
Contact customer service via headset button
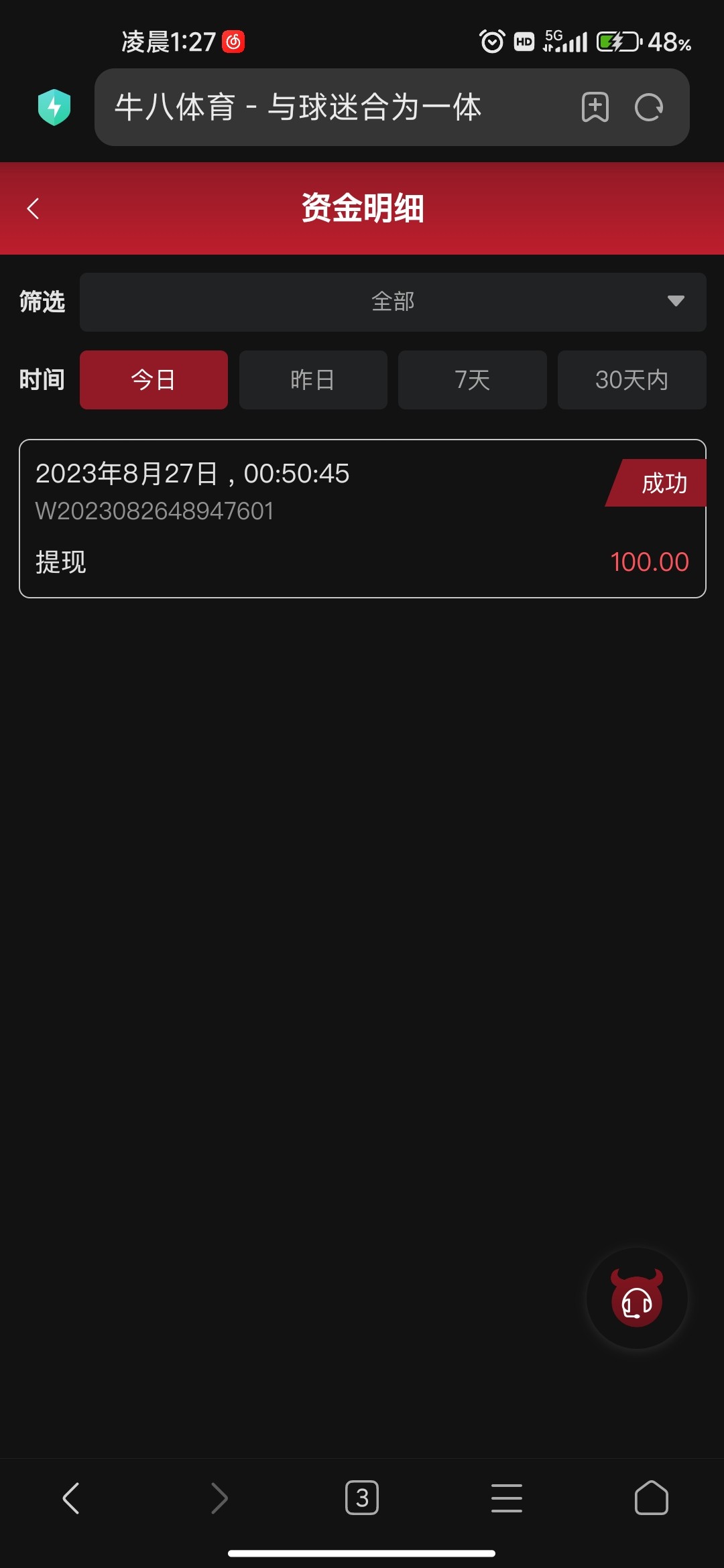coord(637,1299)
